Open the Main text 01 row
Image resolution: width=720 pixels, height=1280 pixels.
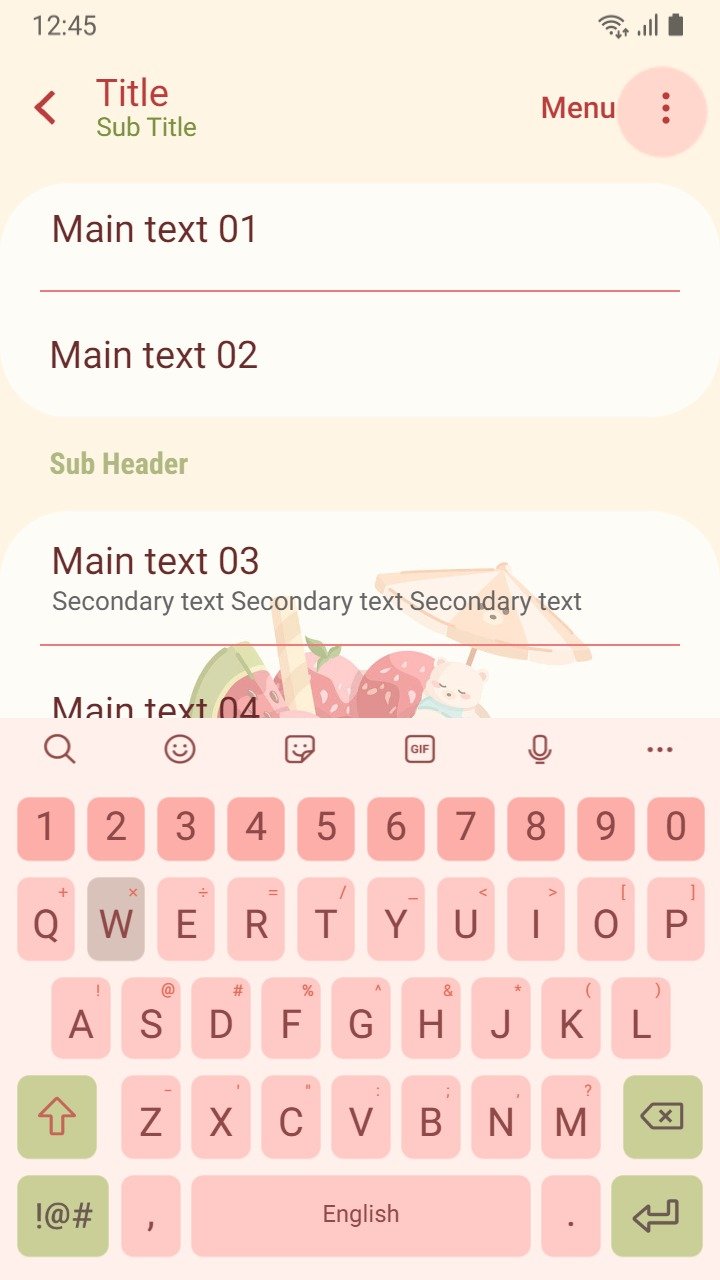(360, 230)
